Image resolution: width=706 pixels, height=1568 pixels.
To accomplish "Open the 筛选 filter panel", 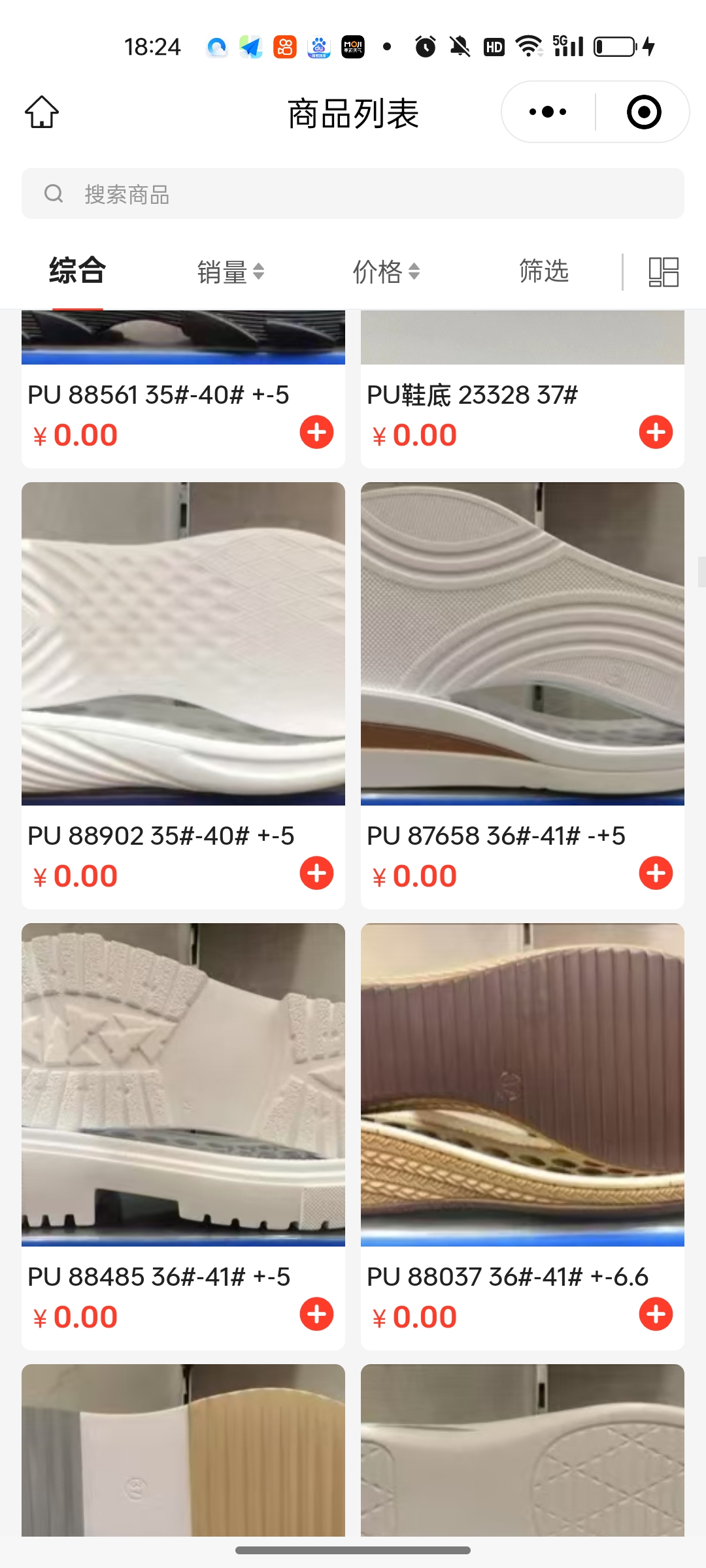I will (x=543, y=271).
